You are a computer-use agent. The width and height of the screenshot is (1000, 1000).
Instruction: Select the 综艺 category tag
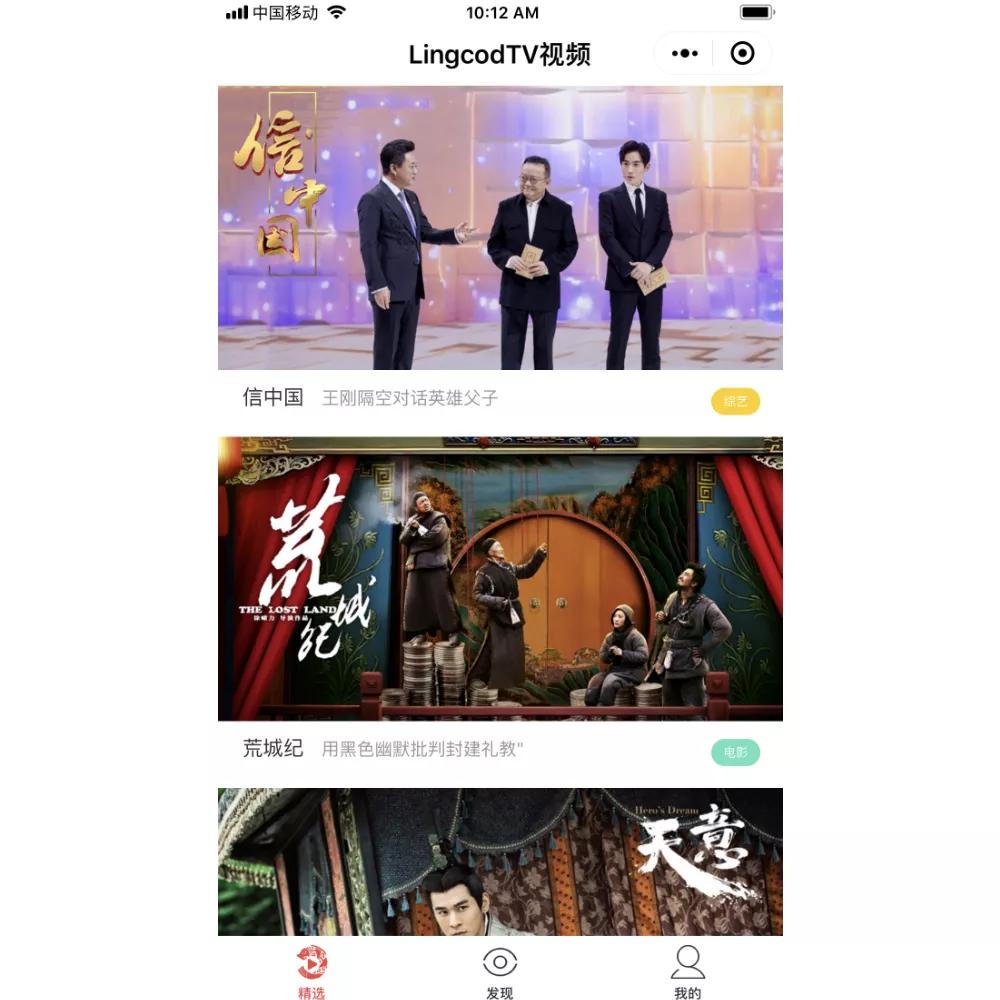click(735, 401)
